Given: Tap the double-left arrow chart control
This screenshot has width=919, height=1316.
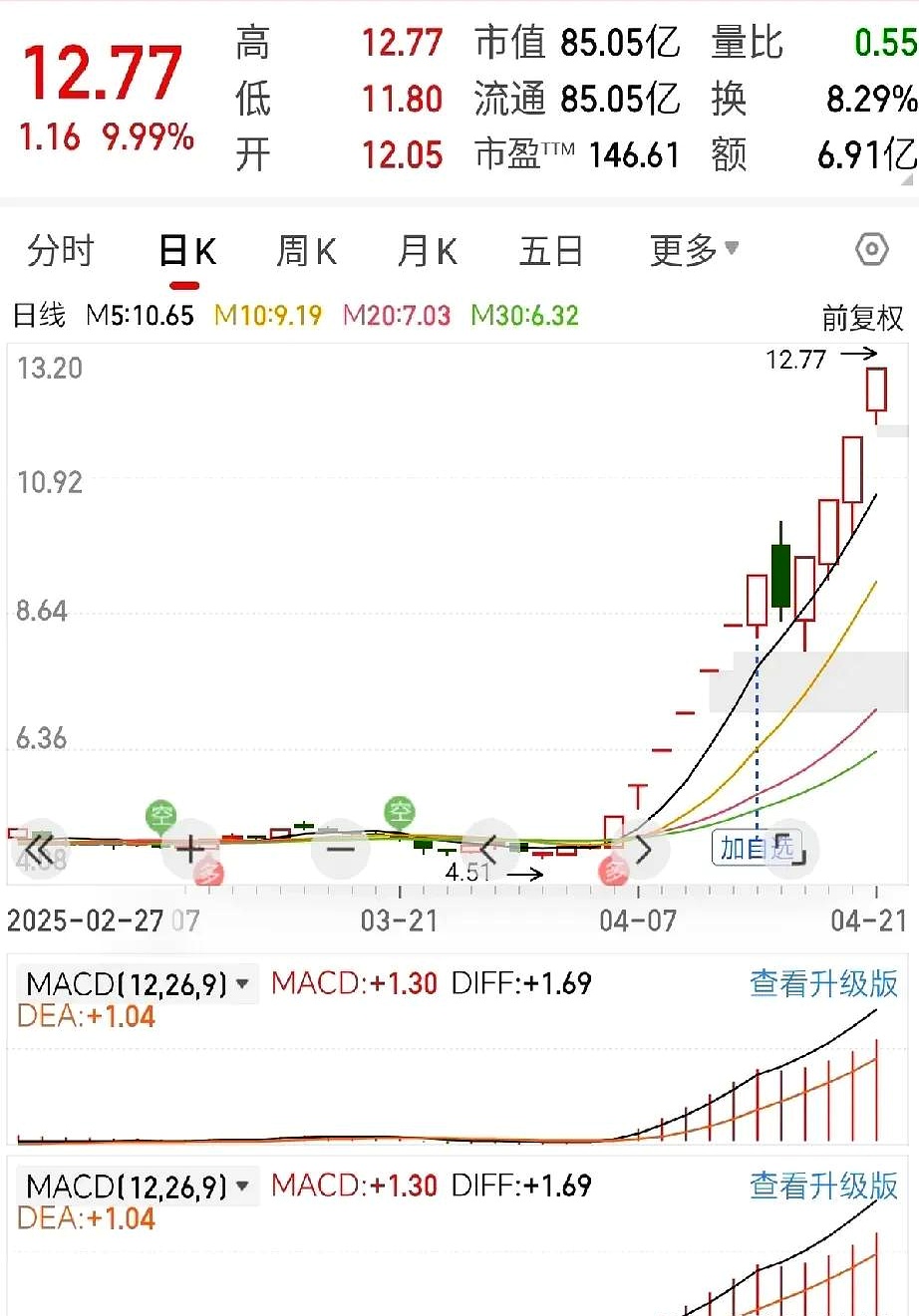Looking at the screenshot, I should point(40,850).
